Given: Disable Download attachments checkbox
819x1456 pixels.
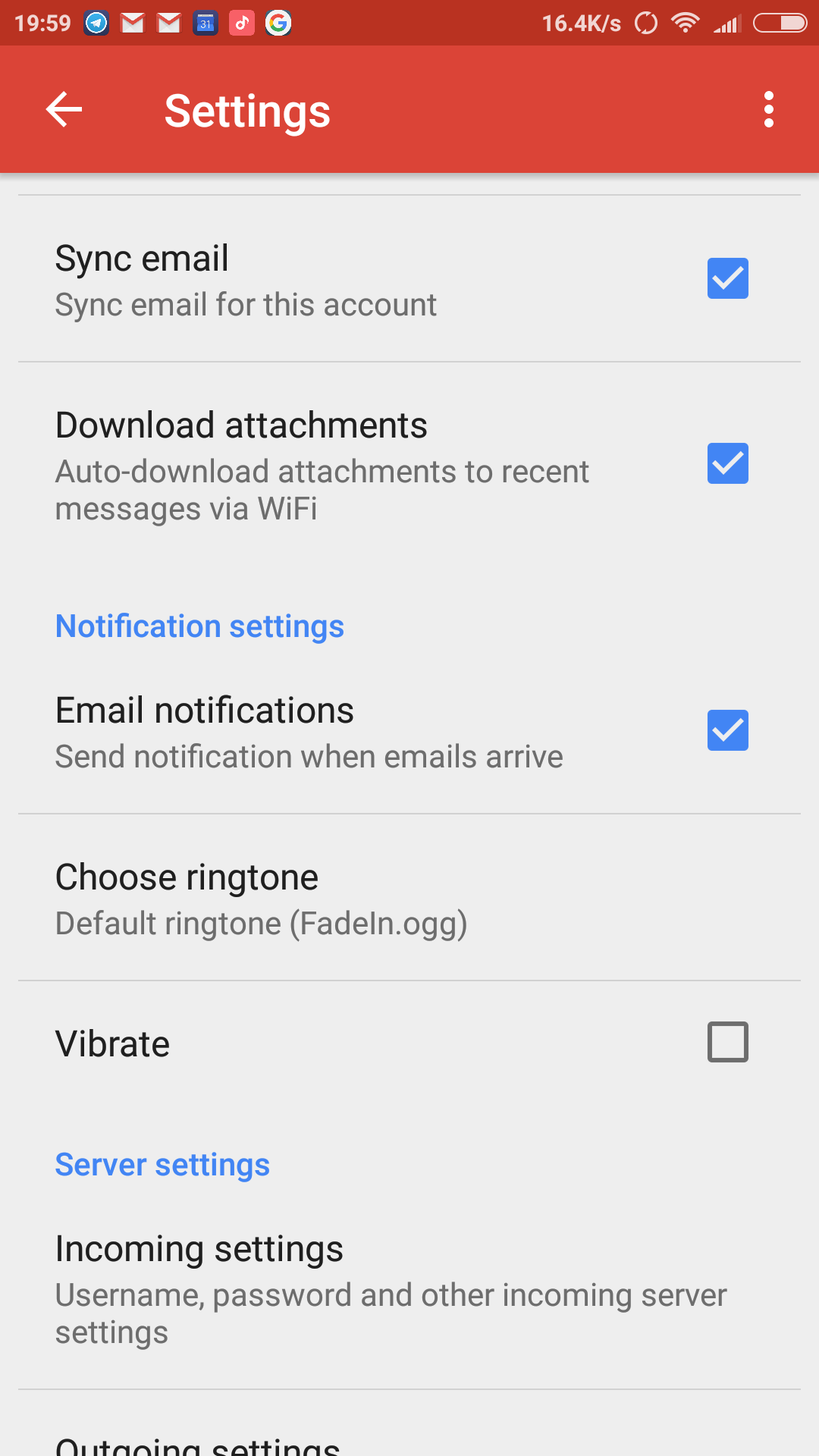Looking at the screenshot, I should tap(727, 463).
